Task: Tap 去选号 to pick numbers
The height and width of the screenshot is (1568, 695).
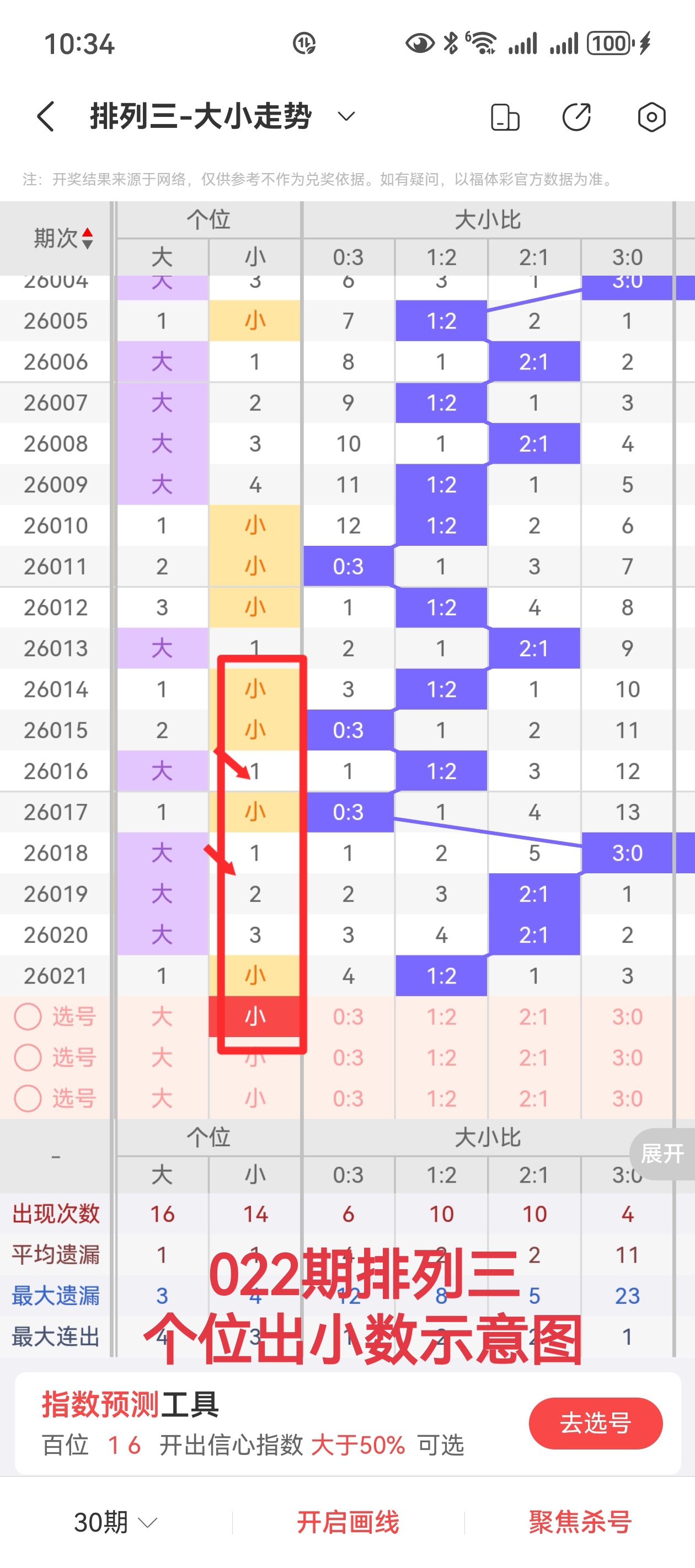Action: click(595, 1423)
